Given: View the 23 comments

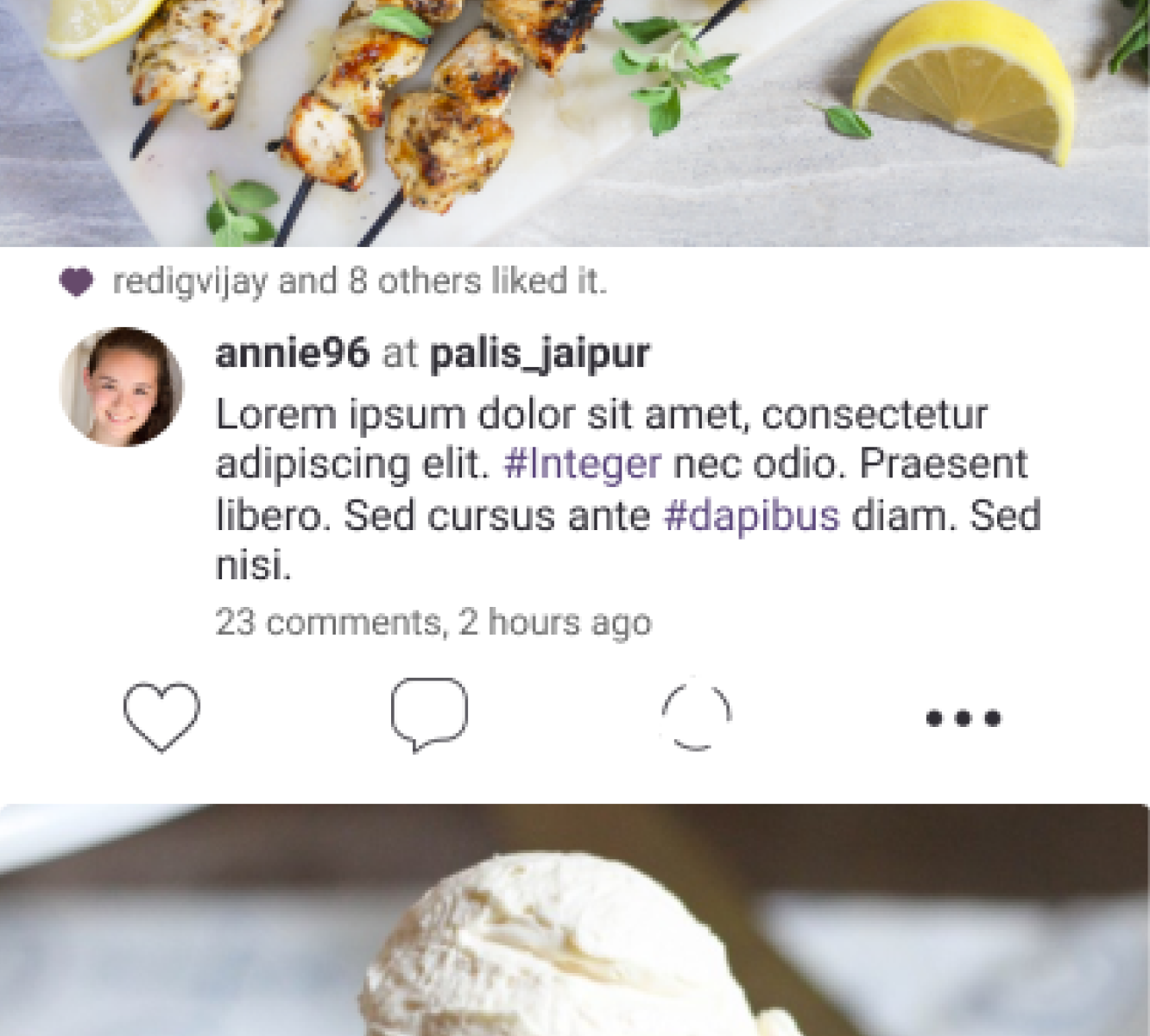Looking at the screenshot, I should pyautogui.click(x=328, y=622).
